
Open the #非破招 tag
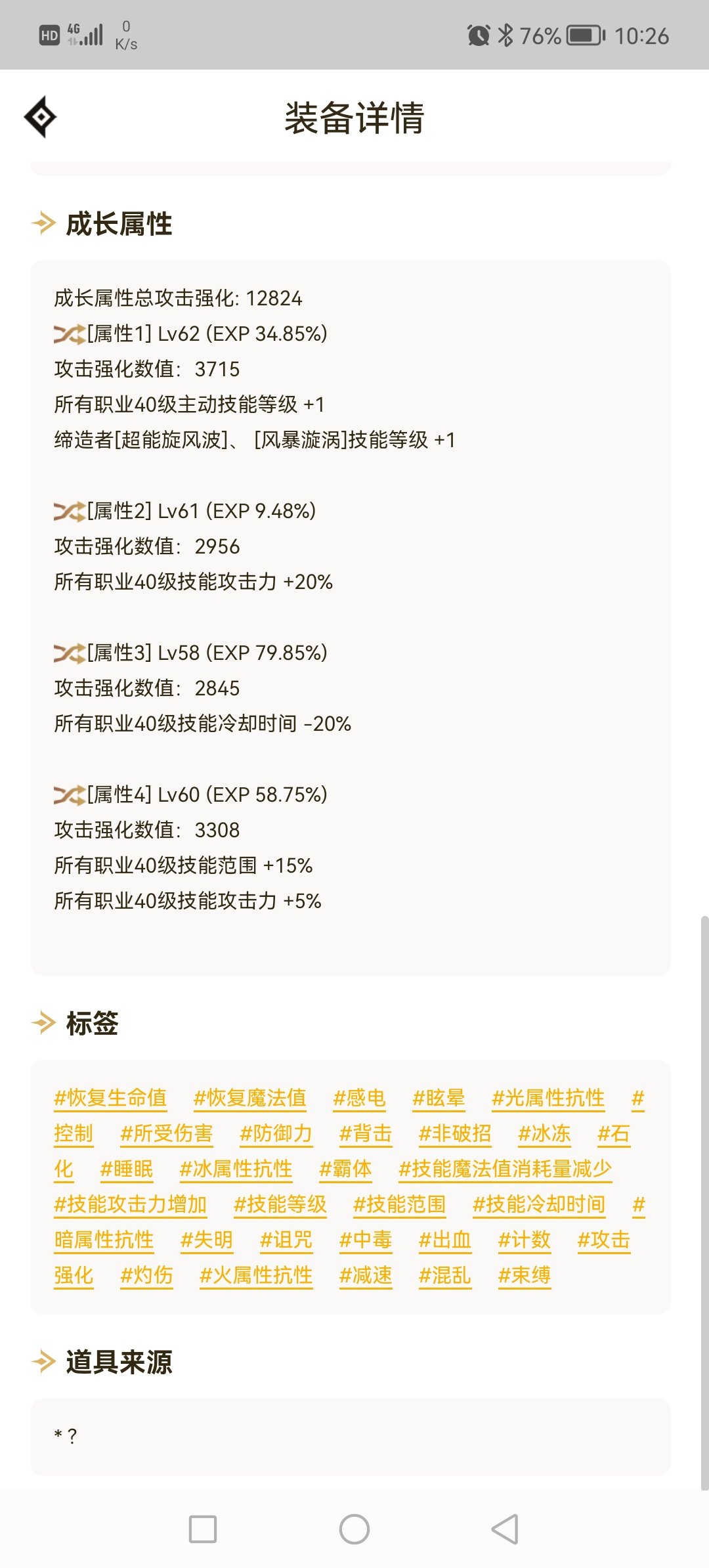(455, 1133)
